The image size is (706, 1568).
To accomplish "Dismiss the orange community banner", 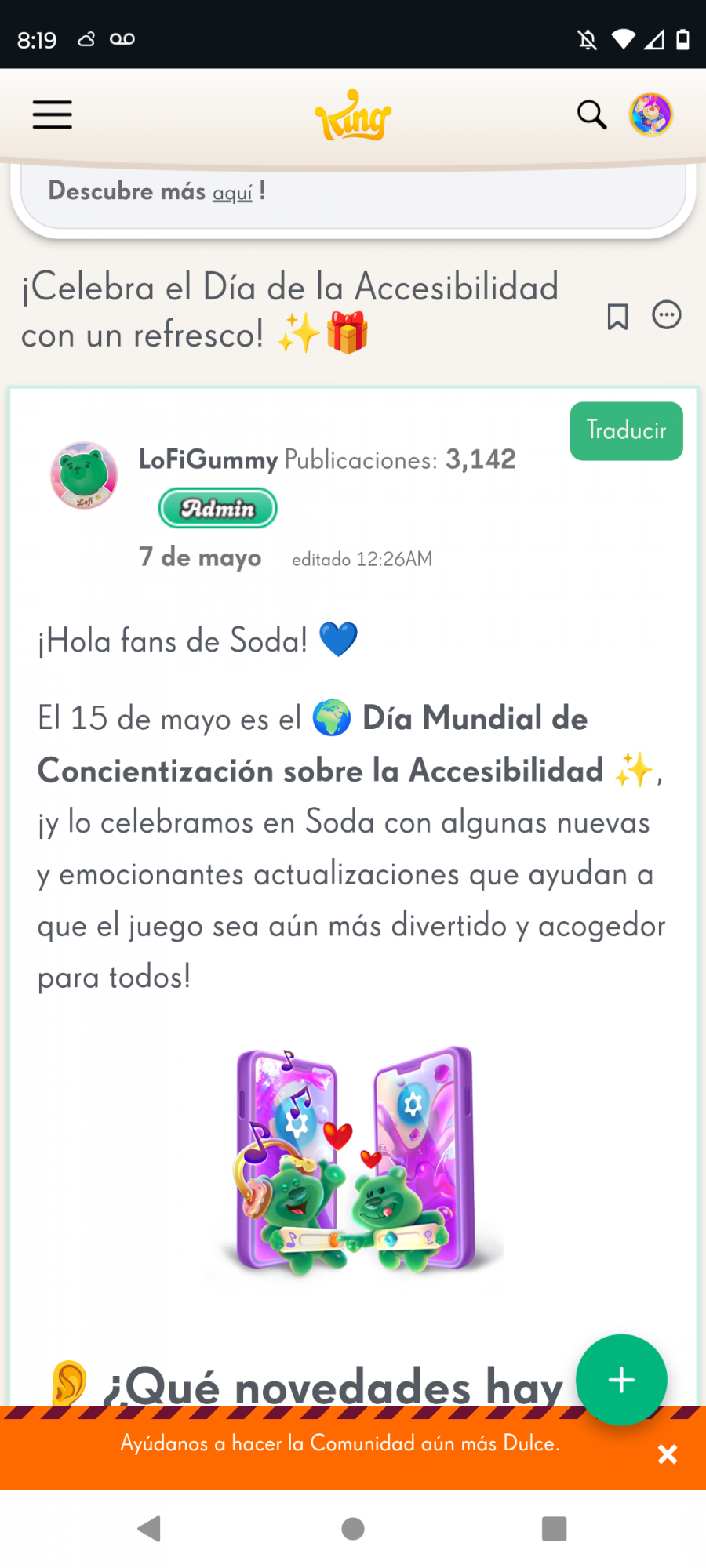I will 668,1454.
